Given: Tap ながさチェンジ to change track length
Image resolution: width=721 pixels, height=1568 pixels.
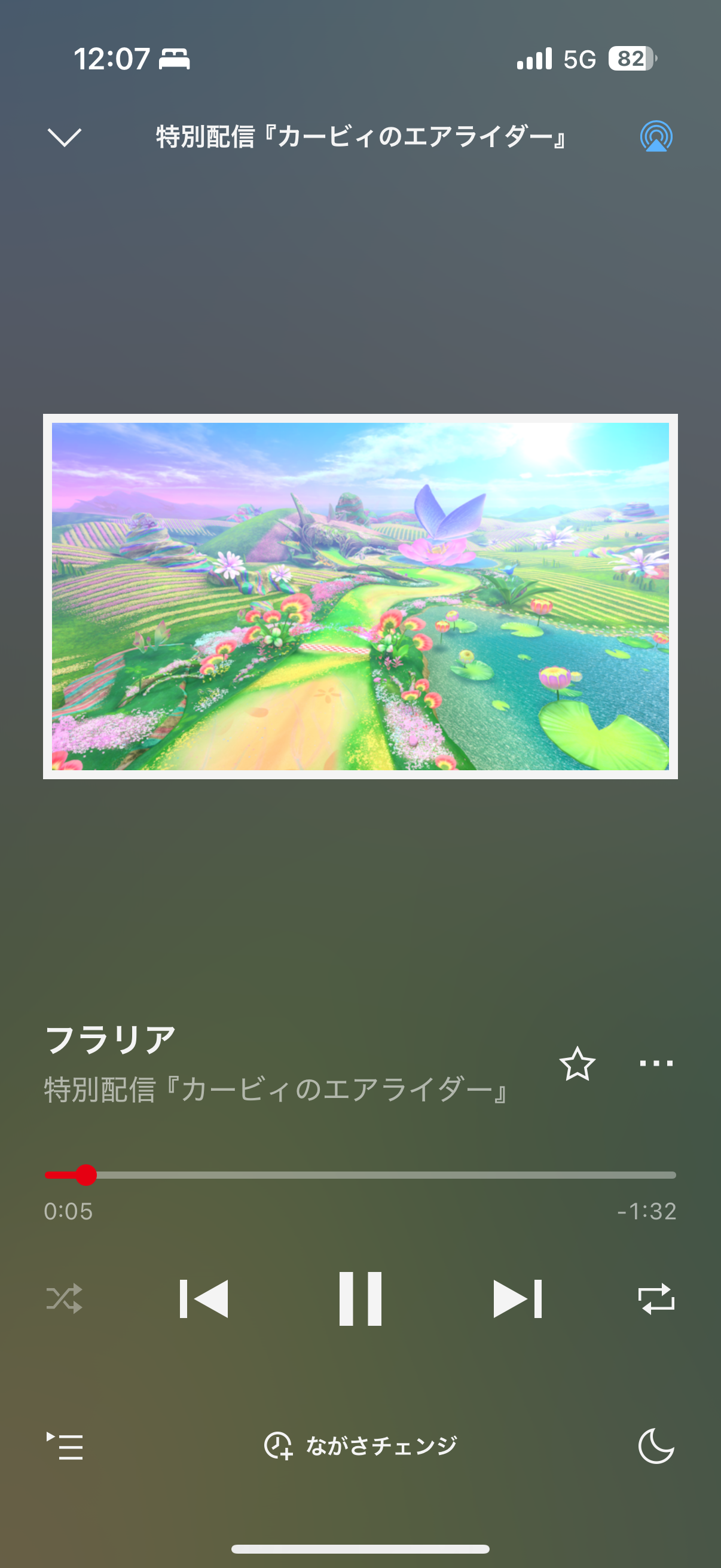Looking at the screenshot, I should 361,1445.
